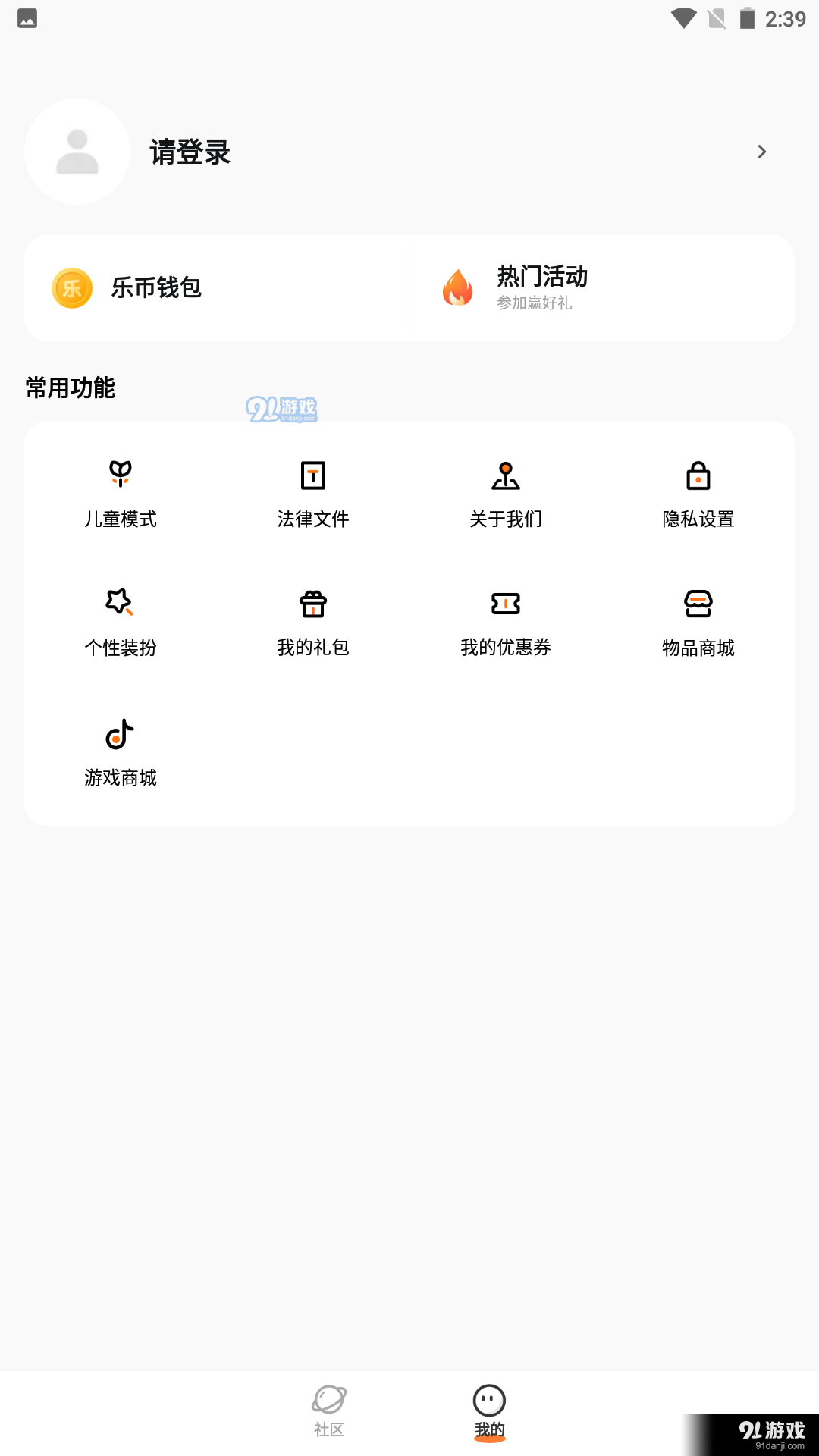
Task: Open the 隐私设置 padlock icon
Action: (x=698, y=475)
